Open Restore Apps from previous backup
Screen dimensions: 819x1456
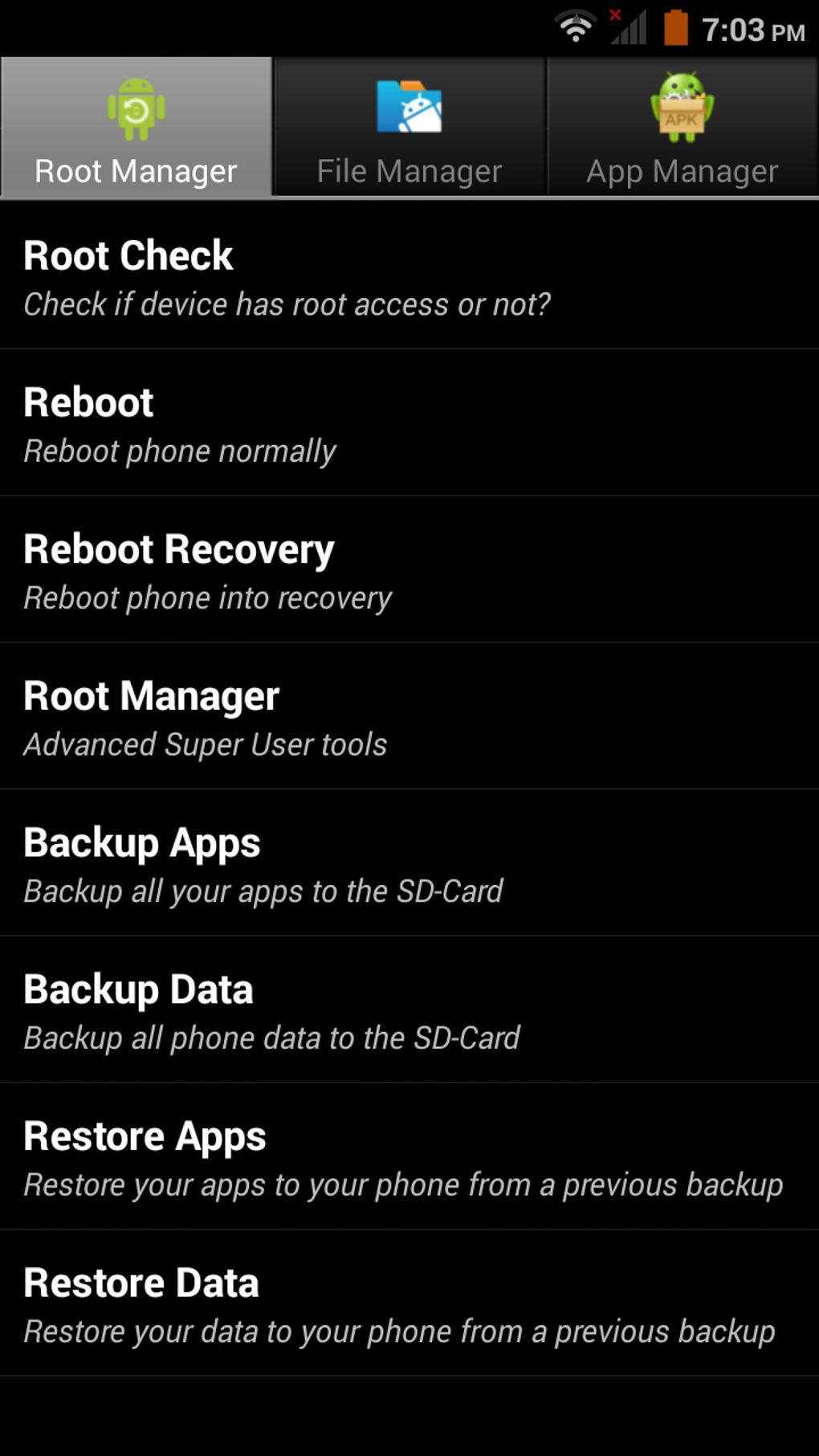point(409,1157)
